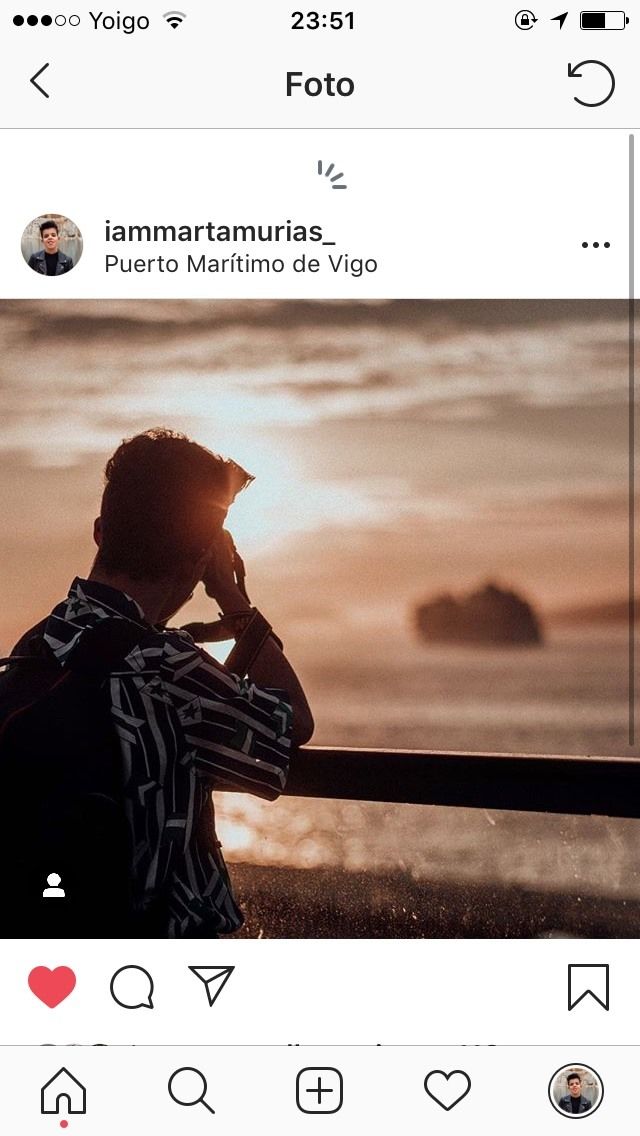Refresh the post with the reload icon
Image resolution: width=640 pixels, height=1136 pixels.
point(591,83)
